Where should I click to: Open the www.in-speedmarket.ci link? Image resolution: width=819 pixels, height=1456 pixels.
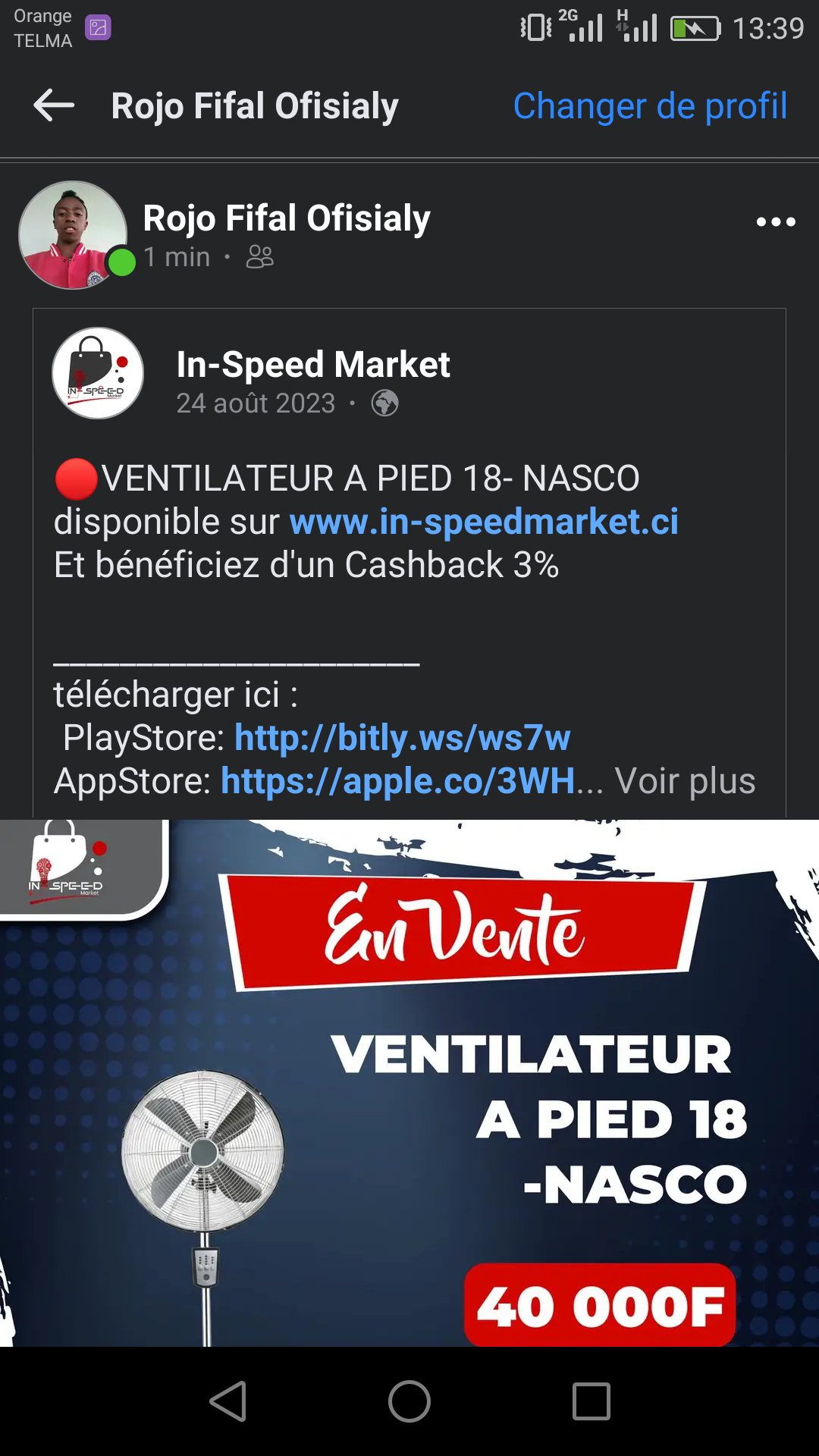tap(484, 522)
